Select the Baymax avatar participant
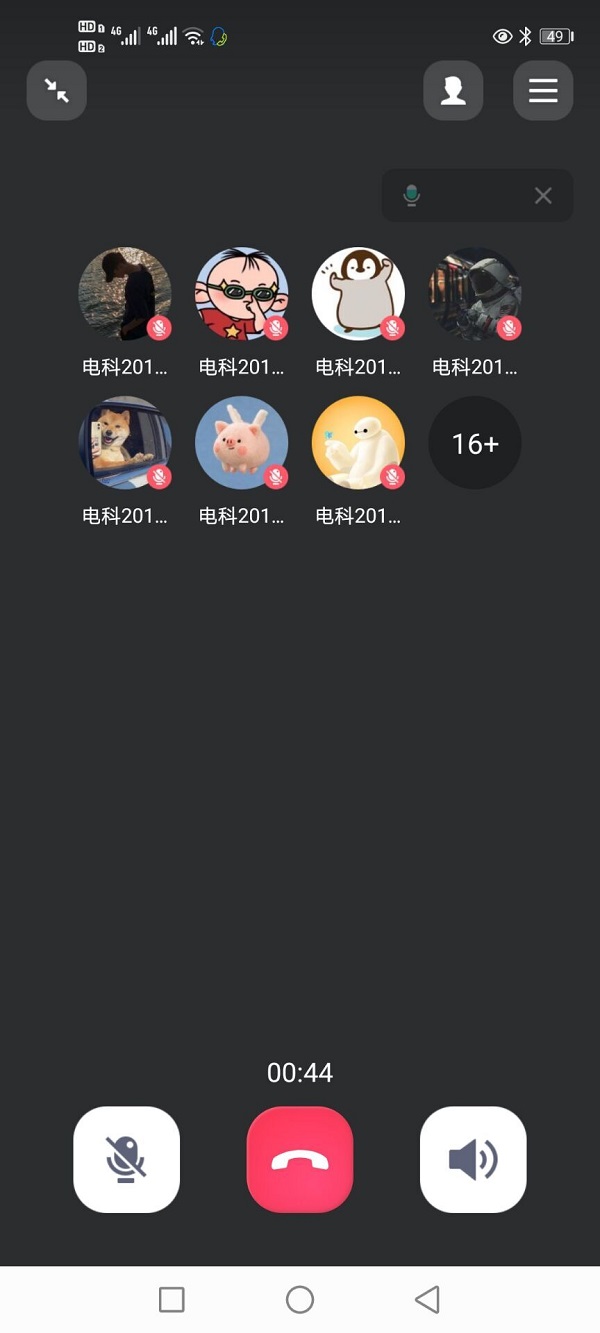The image size is (600, 1333). point(358,443)
